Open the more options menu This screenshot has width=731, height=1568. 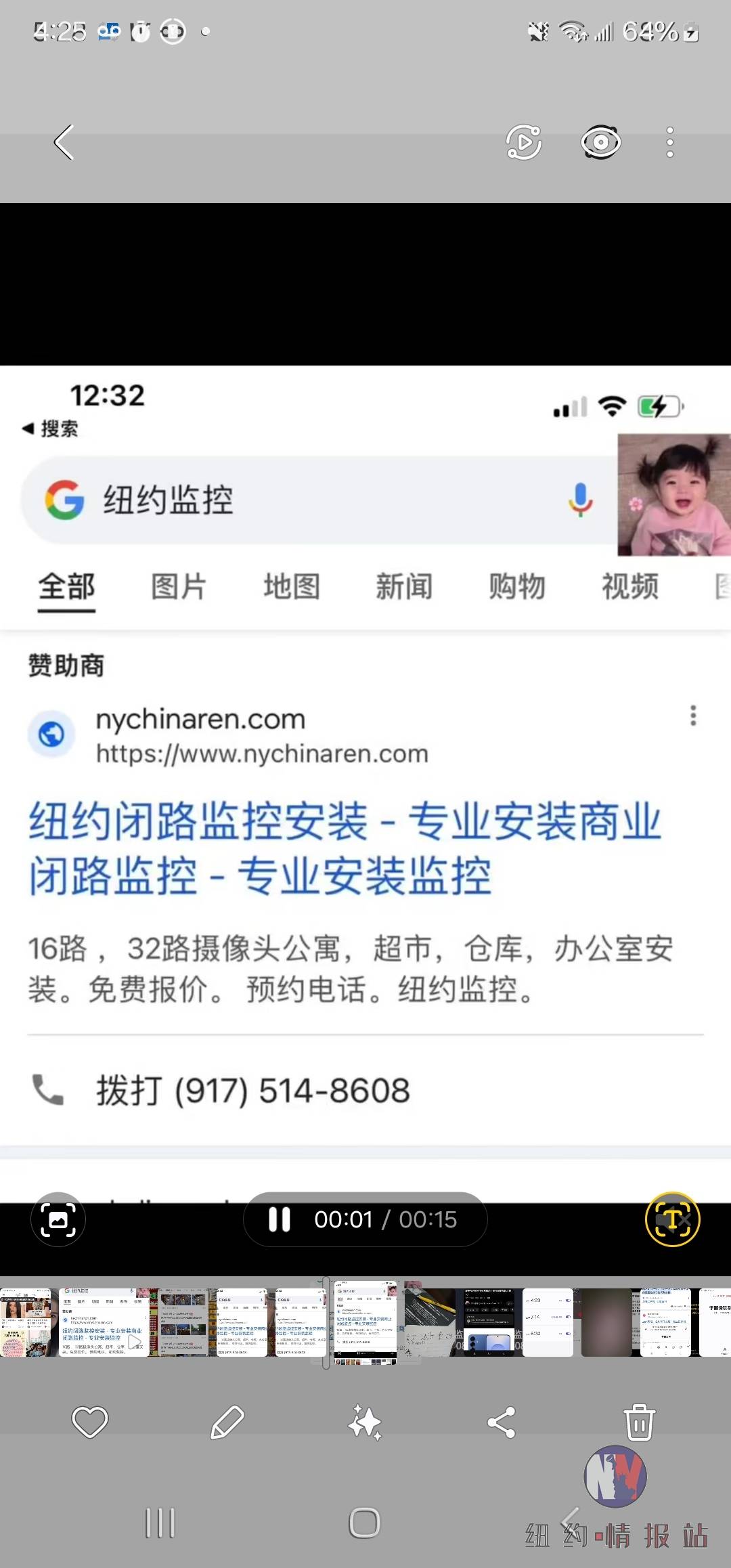pyautogui.click(x=669, y=143)
